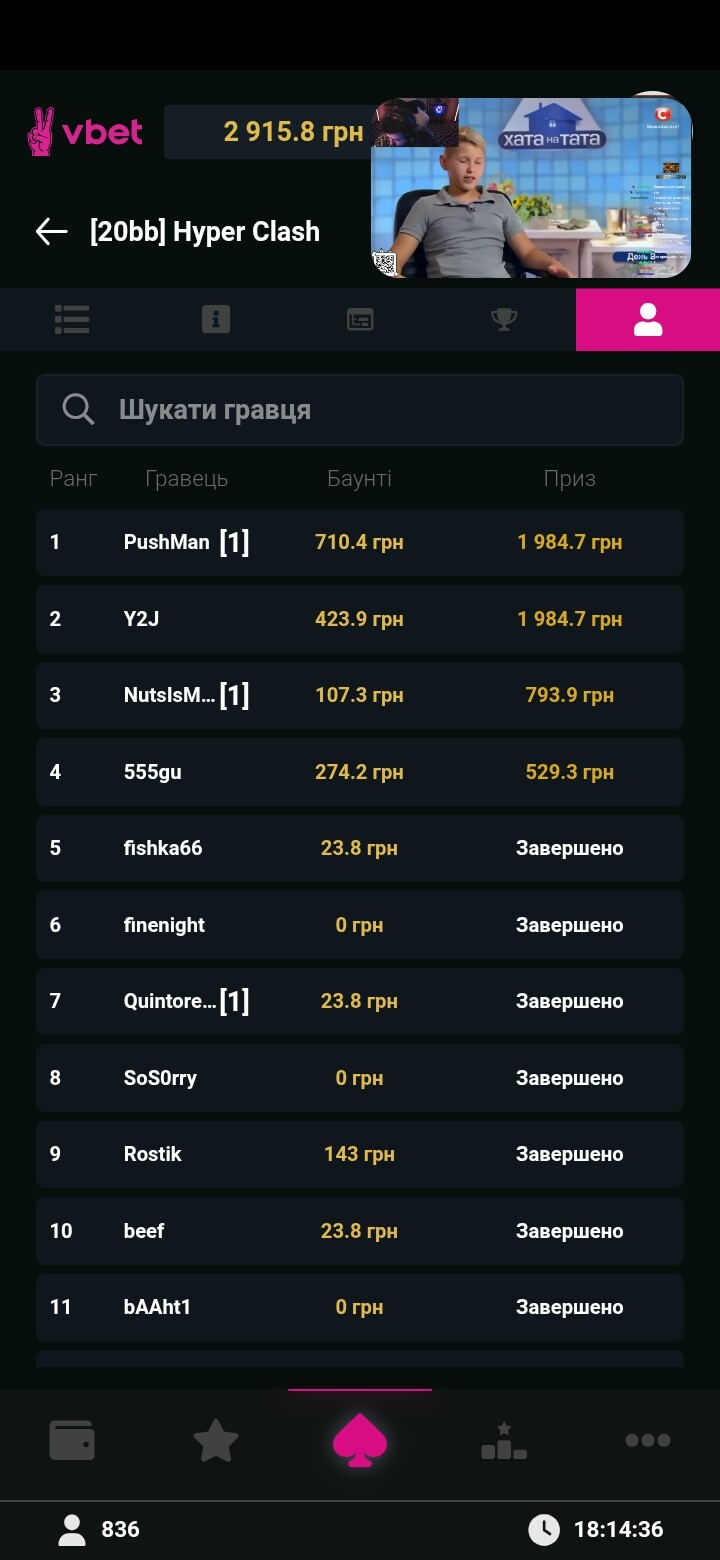Switch to the tournament info tab

click(x=216, y=319)
